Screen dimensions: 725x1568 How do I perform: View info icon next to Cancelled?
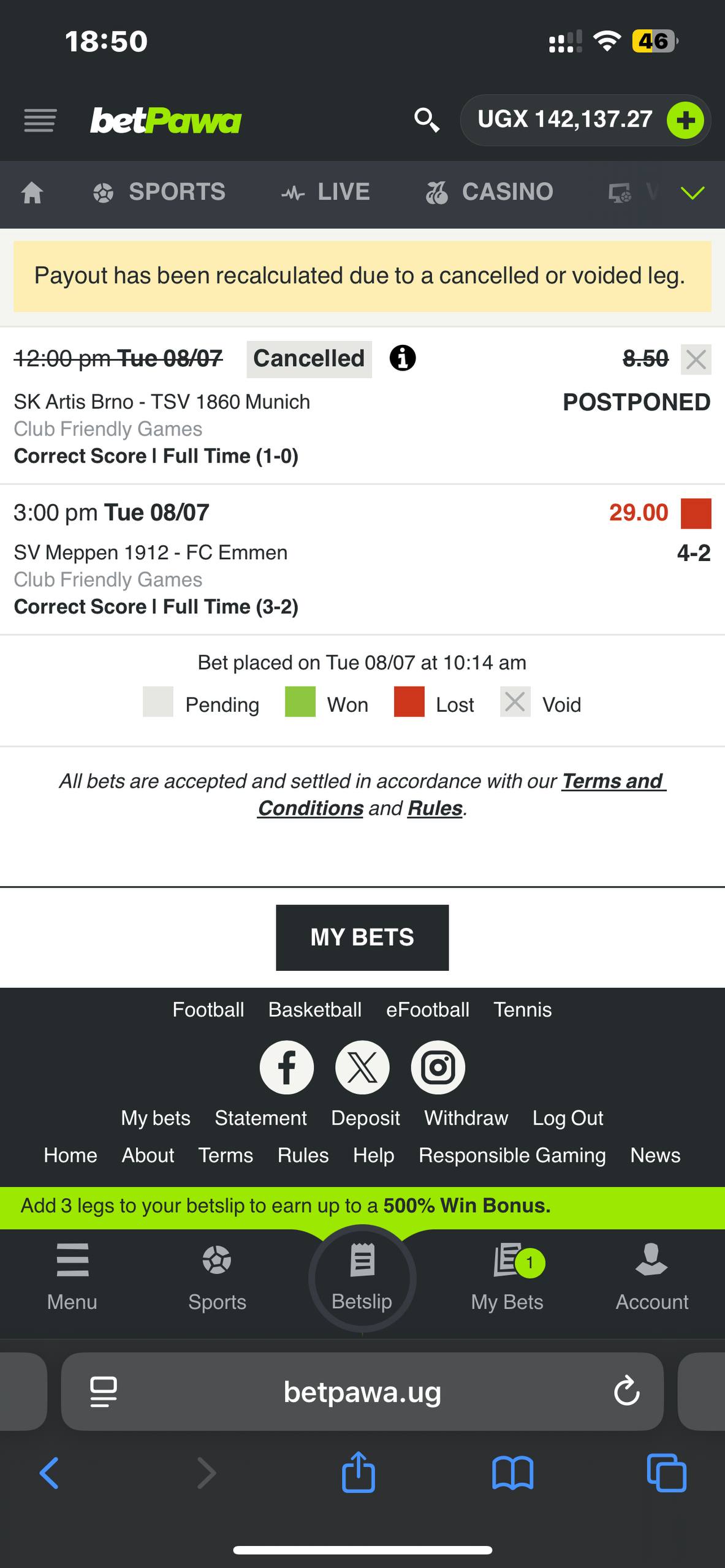pyautogui.click(x=403, y=358)
